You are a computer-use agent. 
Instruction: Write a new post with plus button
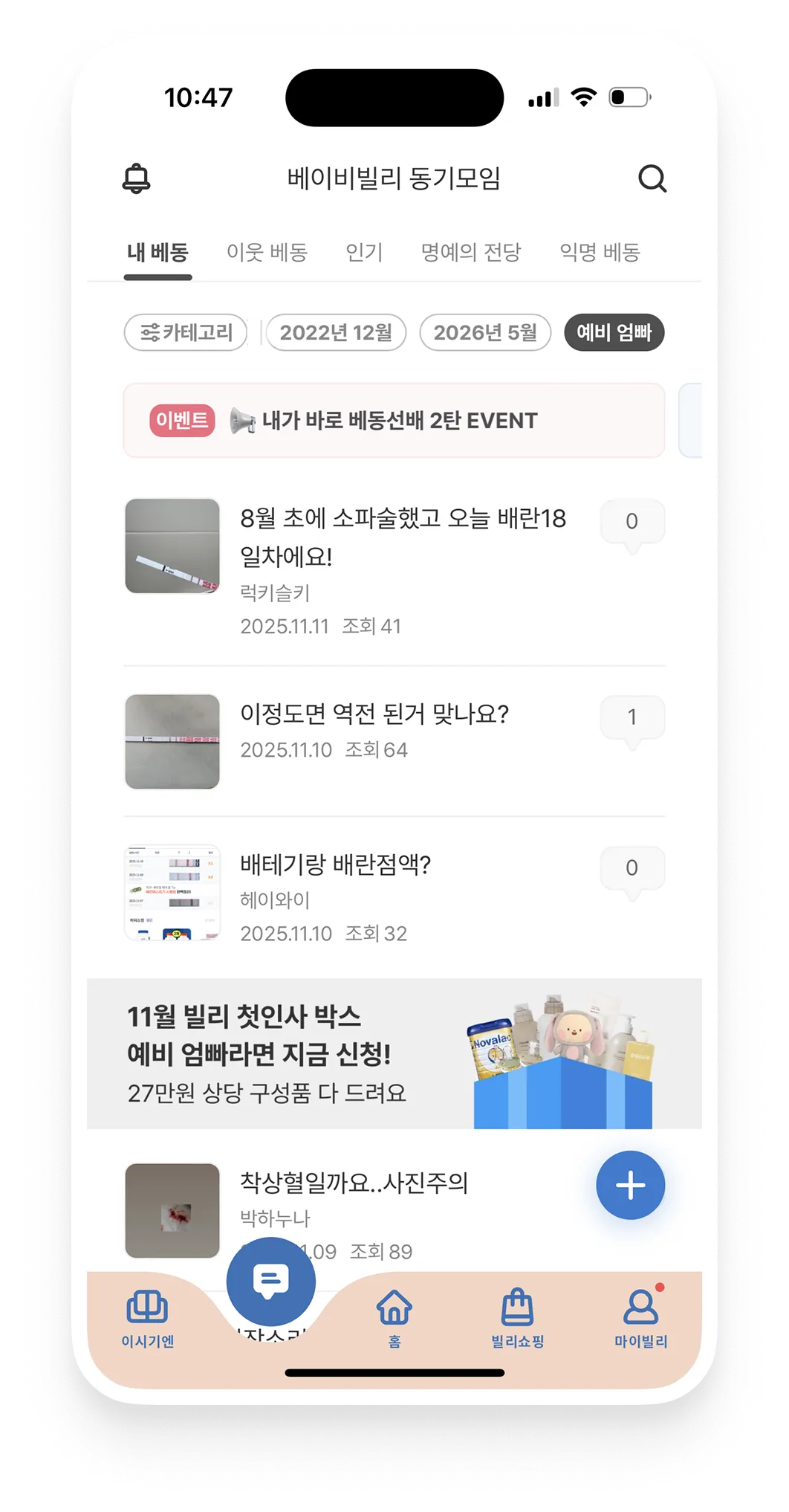point(630,1185)
